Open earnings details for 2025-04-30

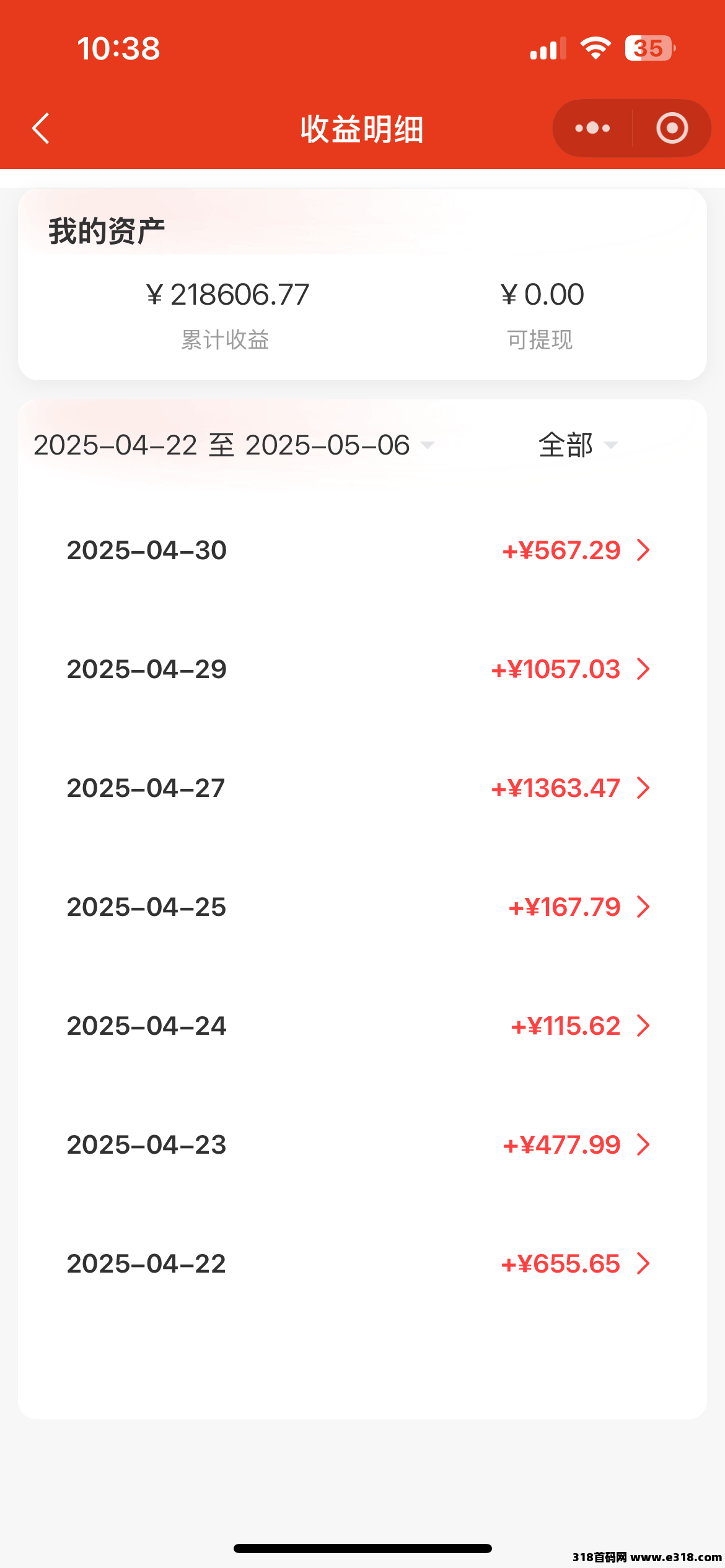(362, 551)
